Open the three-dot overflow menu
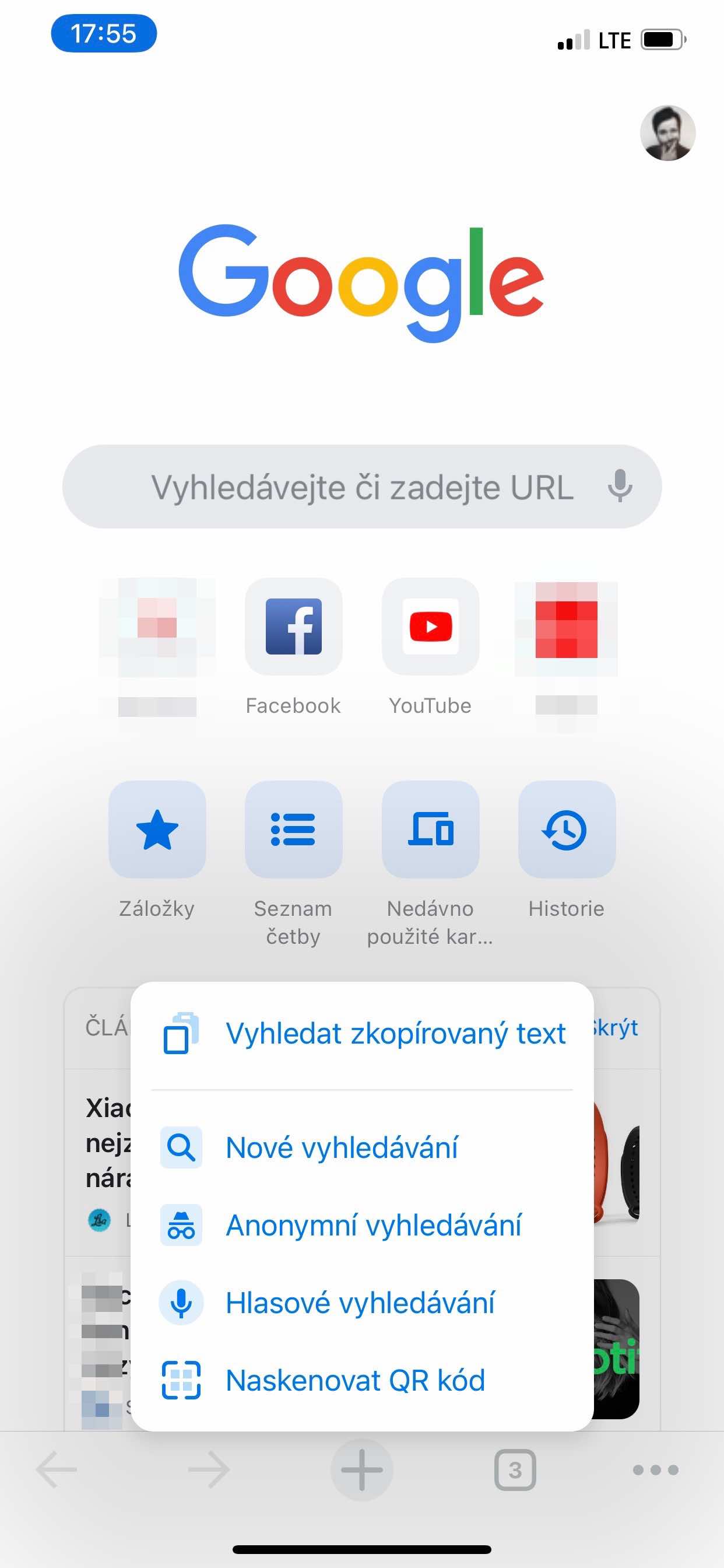The height and width of the screenshot is (1568, 724). pyautogui.click(x=655, y=1470)
